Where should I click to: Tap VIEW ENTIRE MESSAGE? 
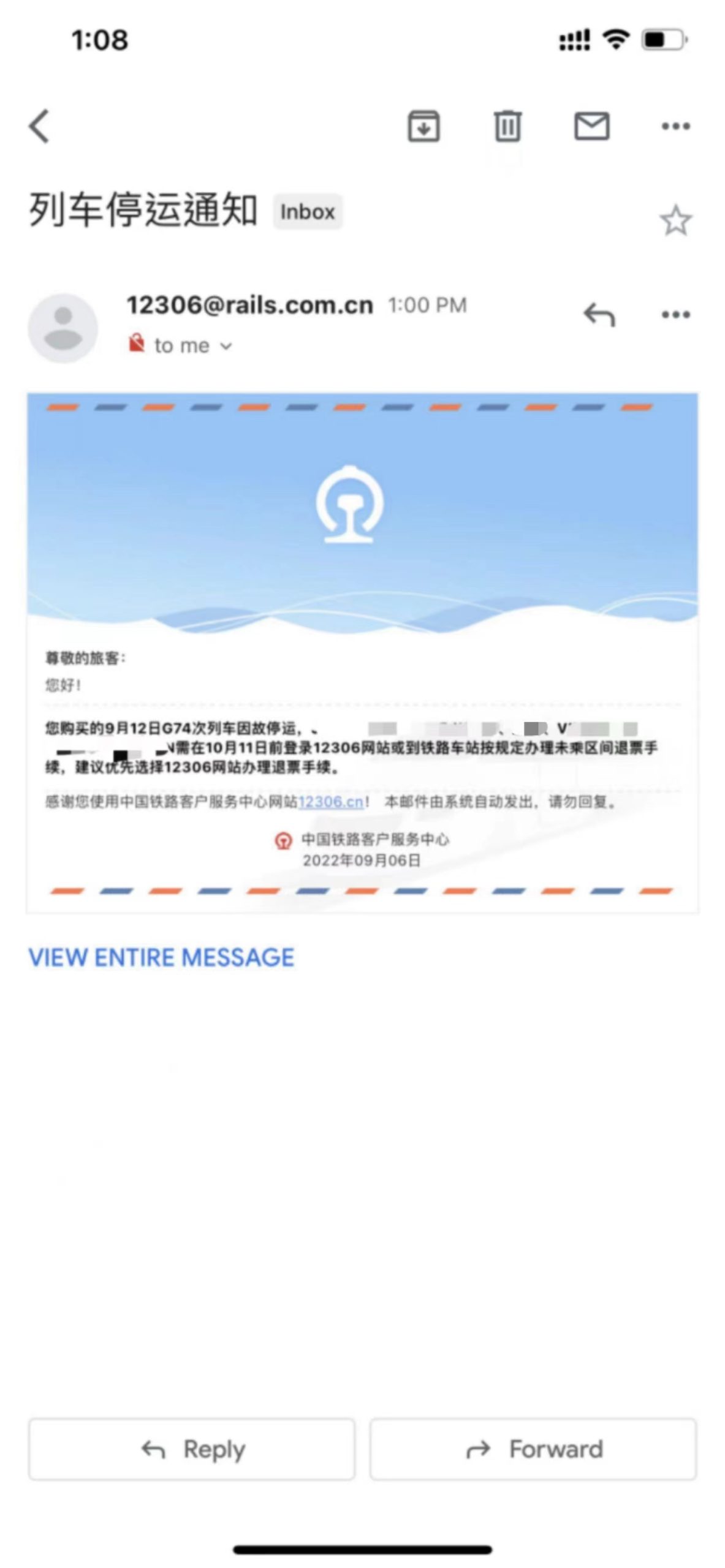[161, 957]
